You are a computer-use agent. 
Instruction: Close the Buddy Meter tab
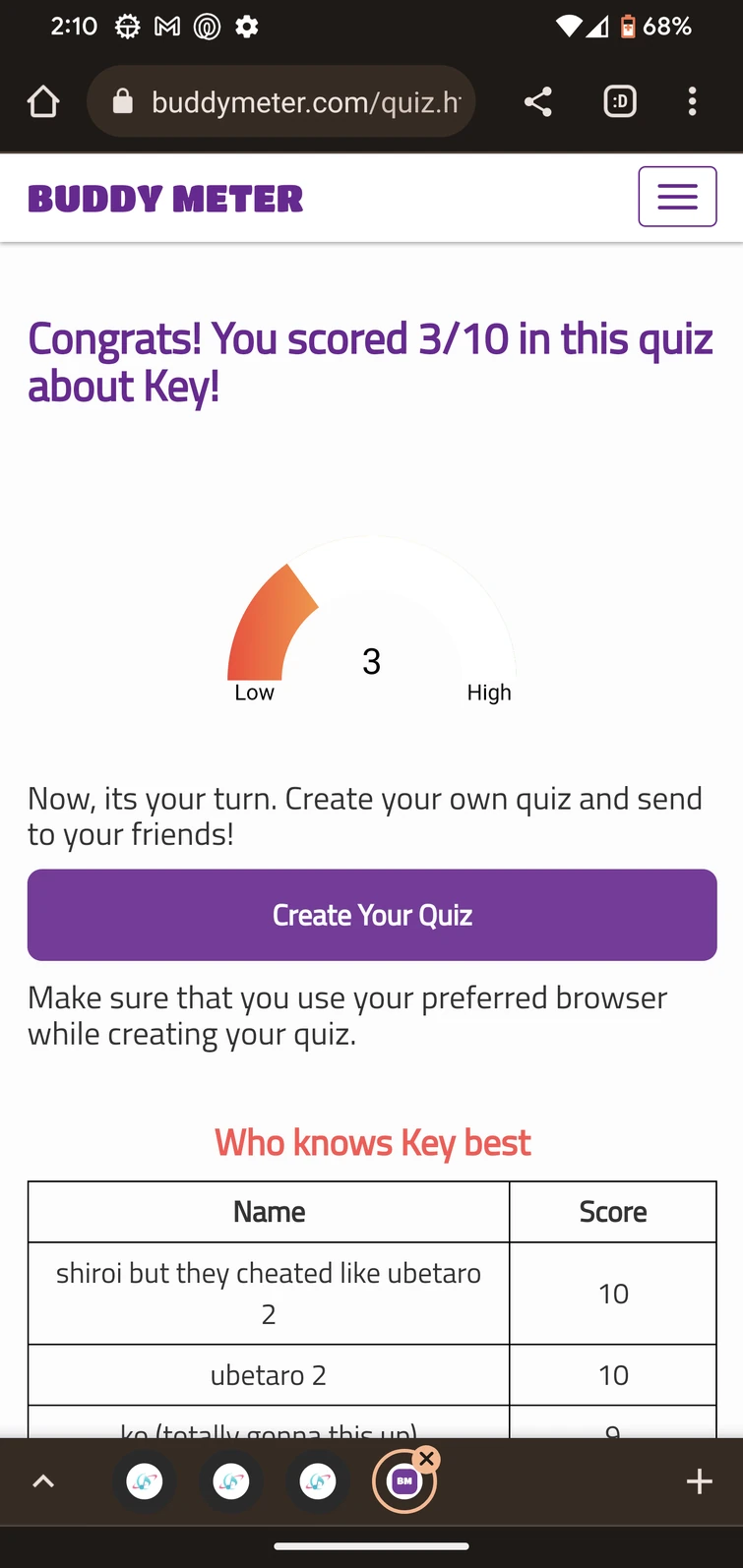(x=427, y=1459)
